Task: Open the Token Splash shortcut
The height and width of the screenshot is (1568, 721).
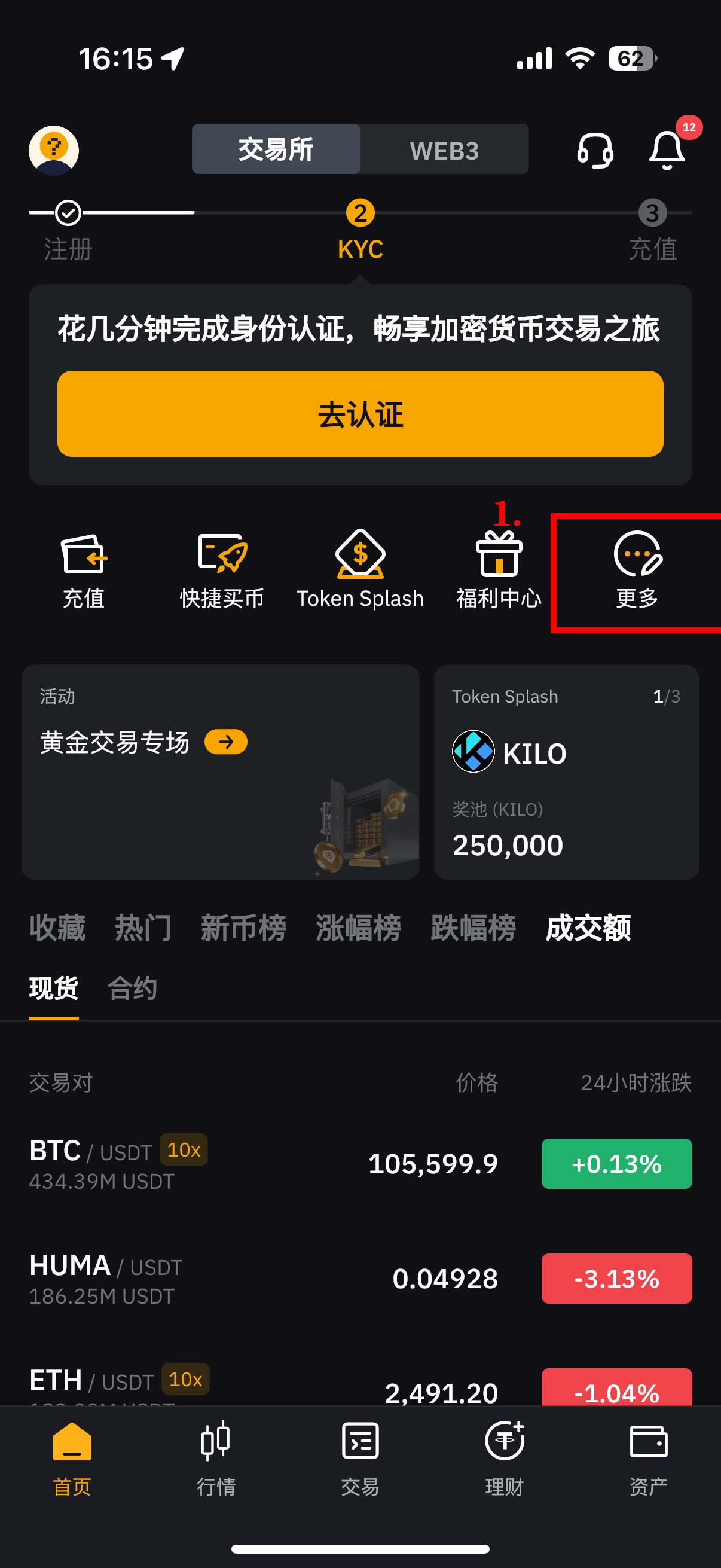Action: (x=360, y=571)
